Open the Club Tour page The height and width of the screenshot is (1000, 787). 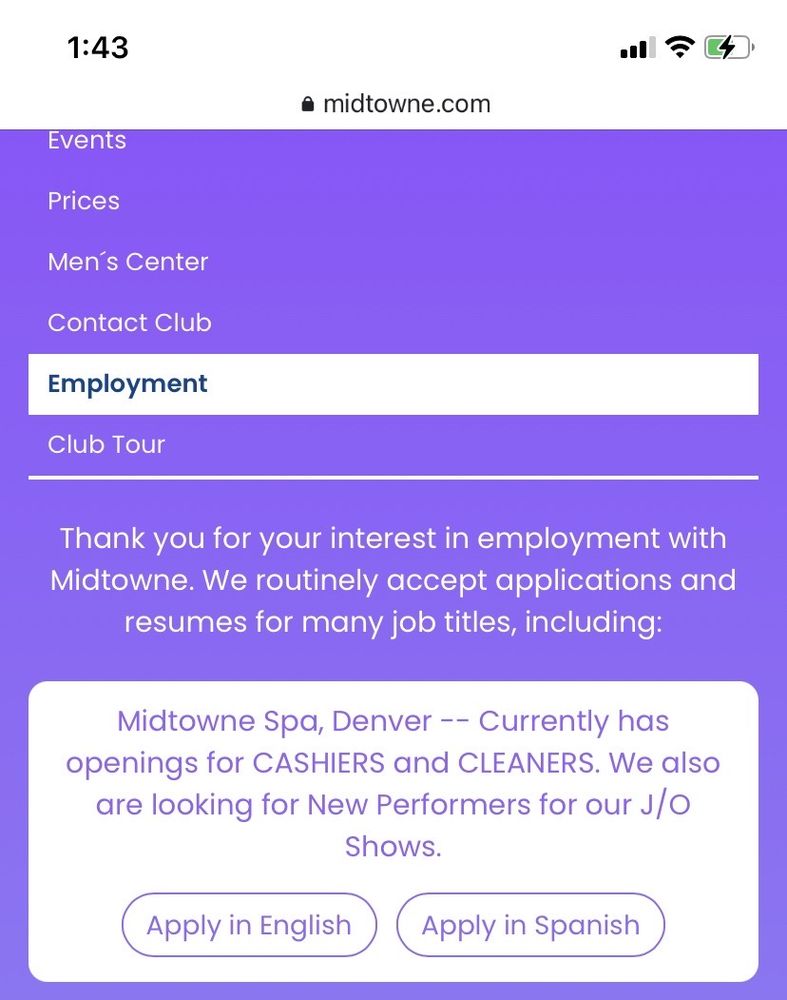tap(107, 445)
